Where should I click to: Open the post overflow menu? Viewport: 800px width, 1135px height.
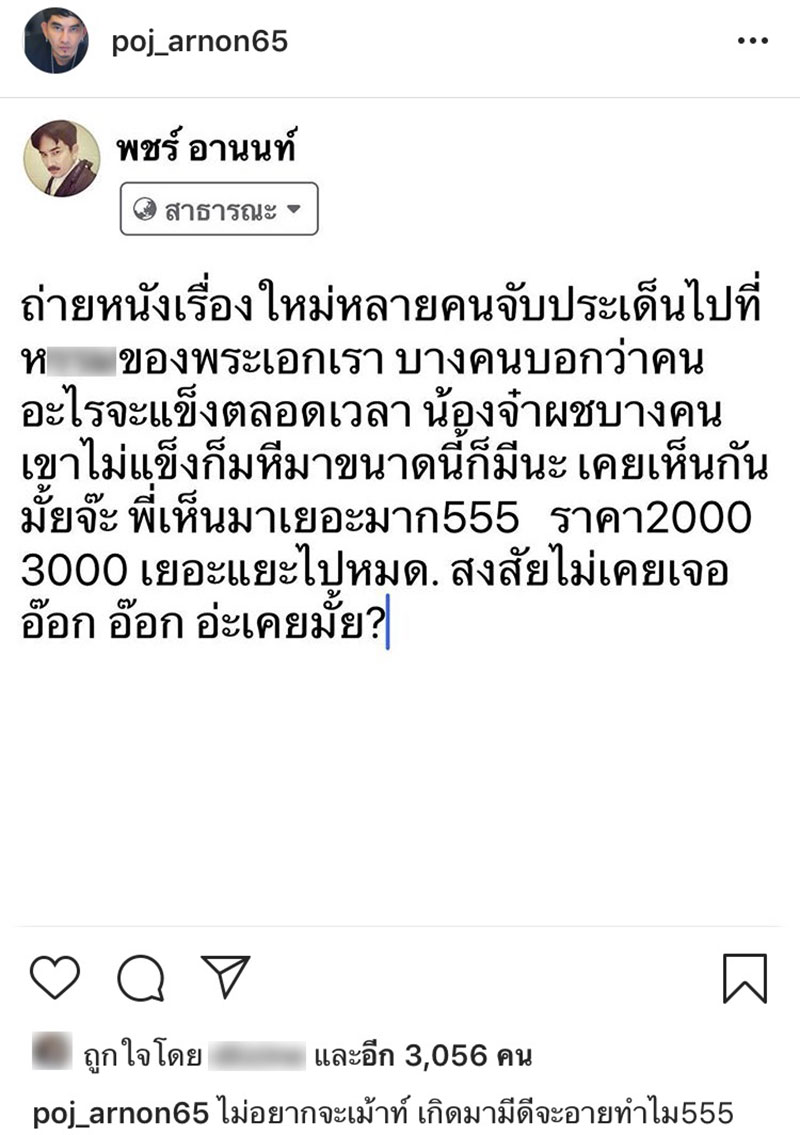[752, 41]
